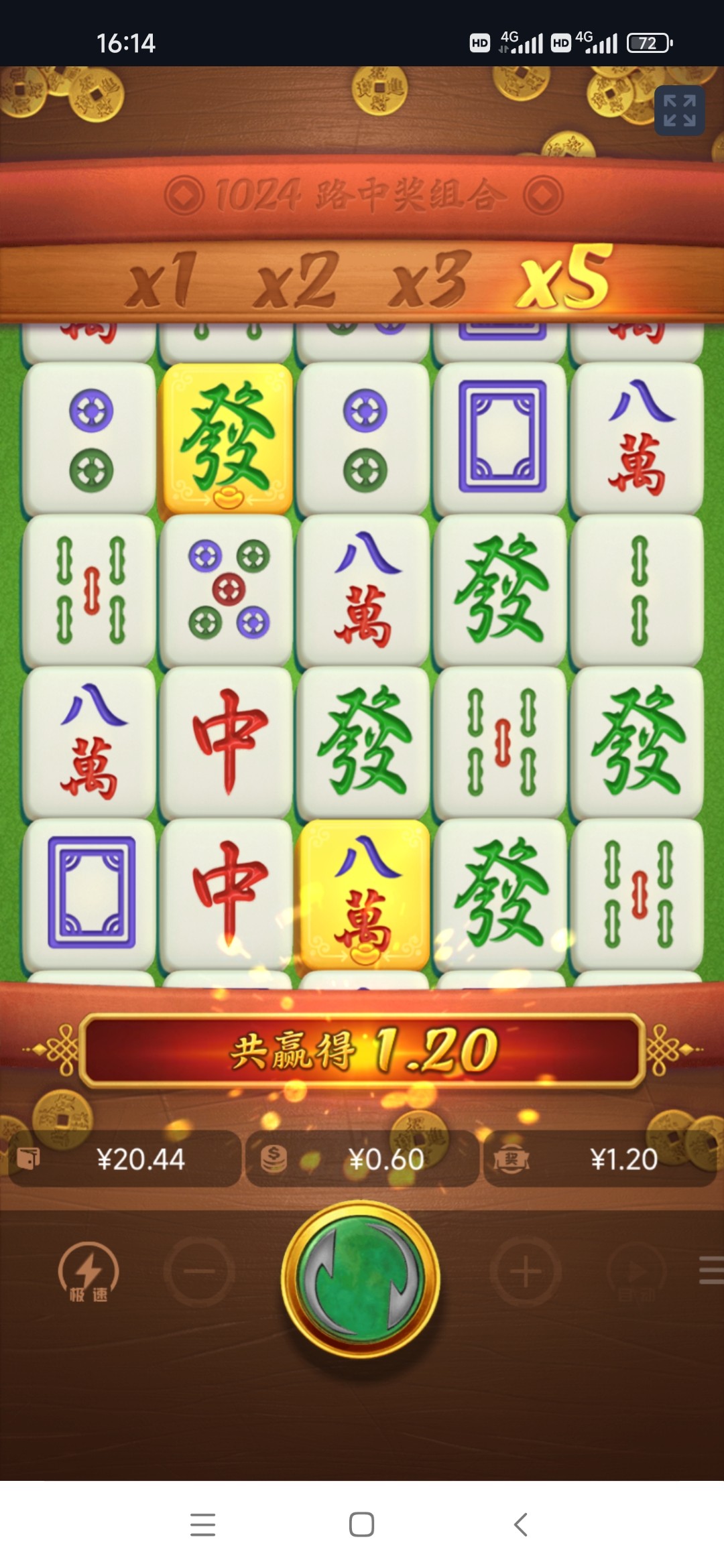724x1568 pixels.
Task: Go back using system navigation
Action: pos(521,1524)
